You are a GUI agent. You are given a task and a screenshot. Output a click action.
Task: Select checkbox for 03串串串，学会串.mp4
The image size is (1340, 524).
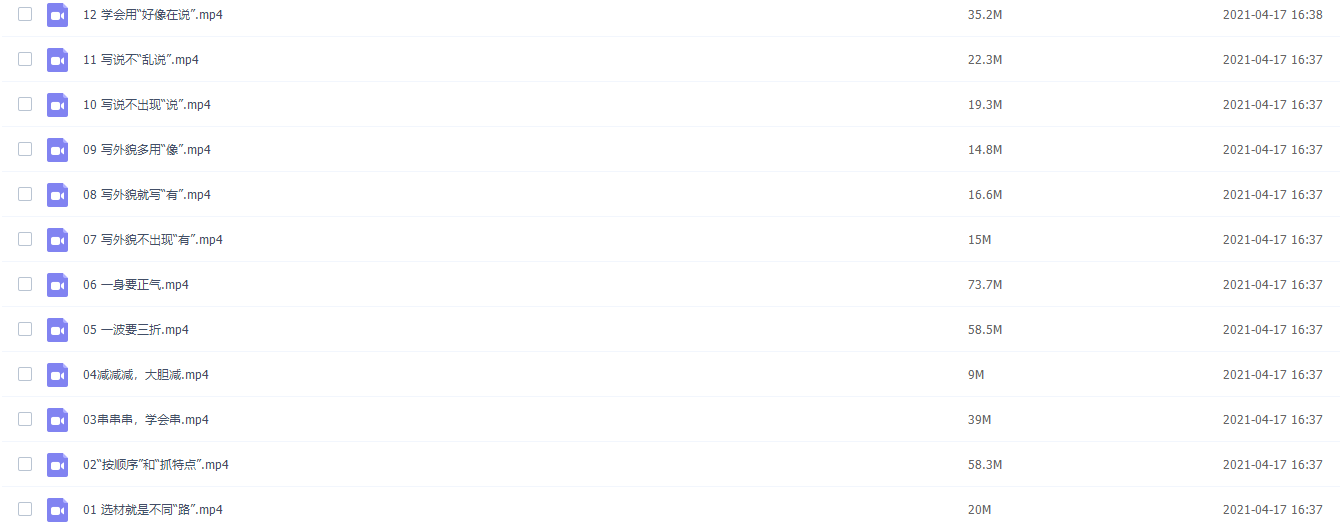[25, 420]
